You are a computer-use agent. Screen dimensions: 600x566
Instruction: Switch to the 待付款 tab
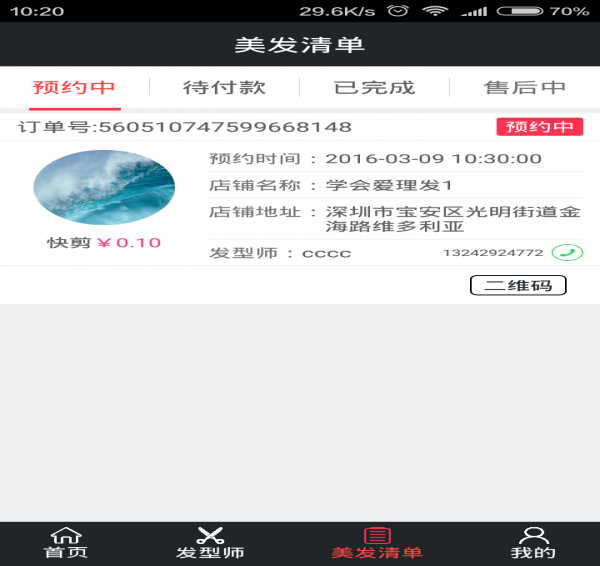[x=224, y=87]
